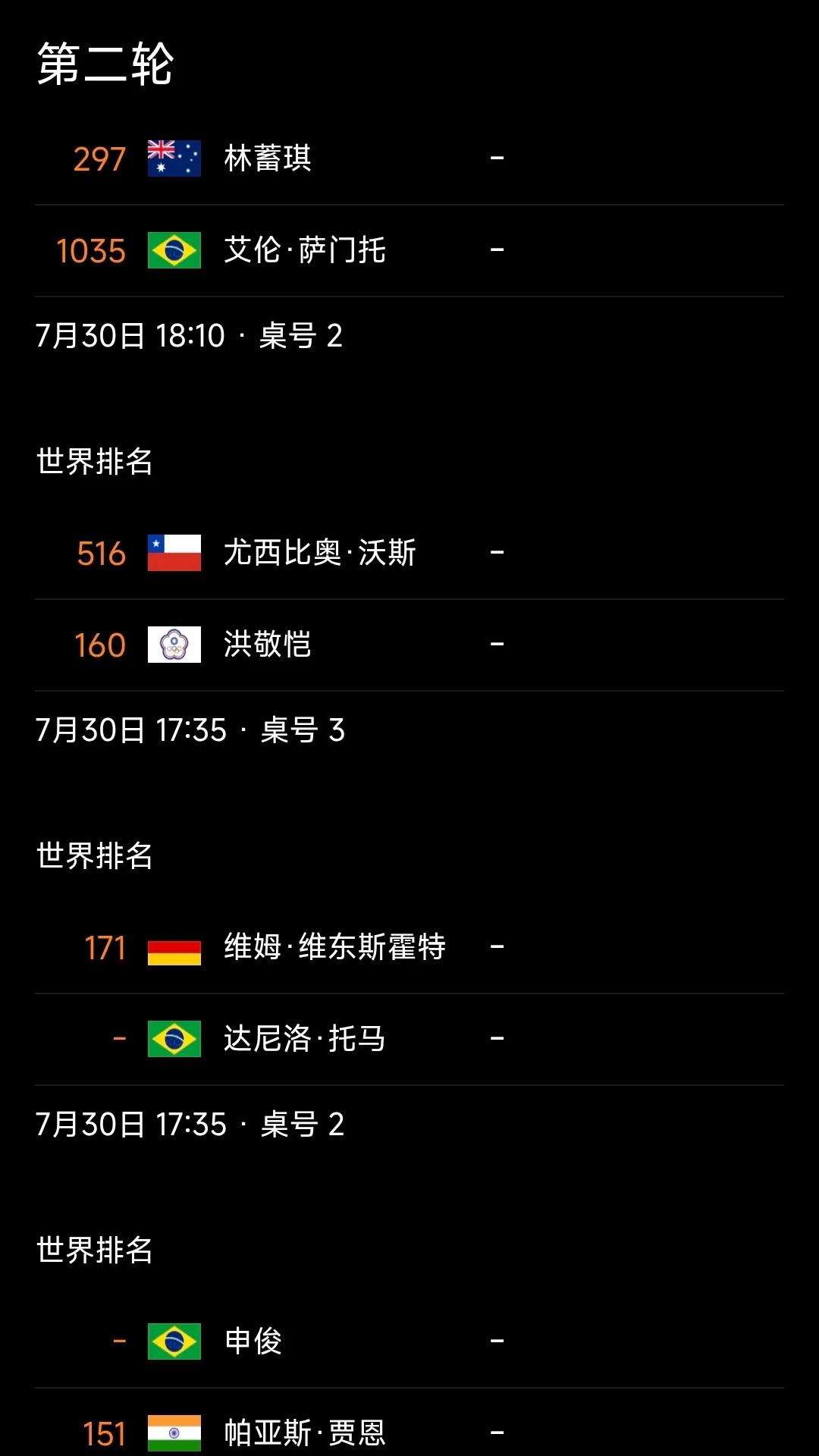Open player 艾伦·萨门托's row

coord(409,251)
